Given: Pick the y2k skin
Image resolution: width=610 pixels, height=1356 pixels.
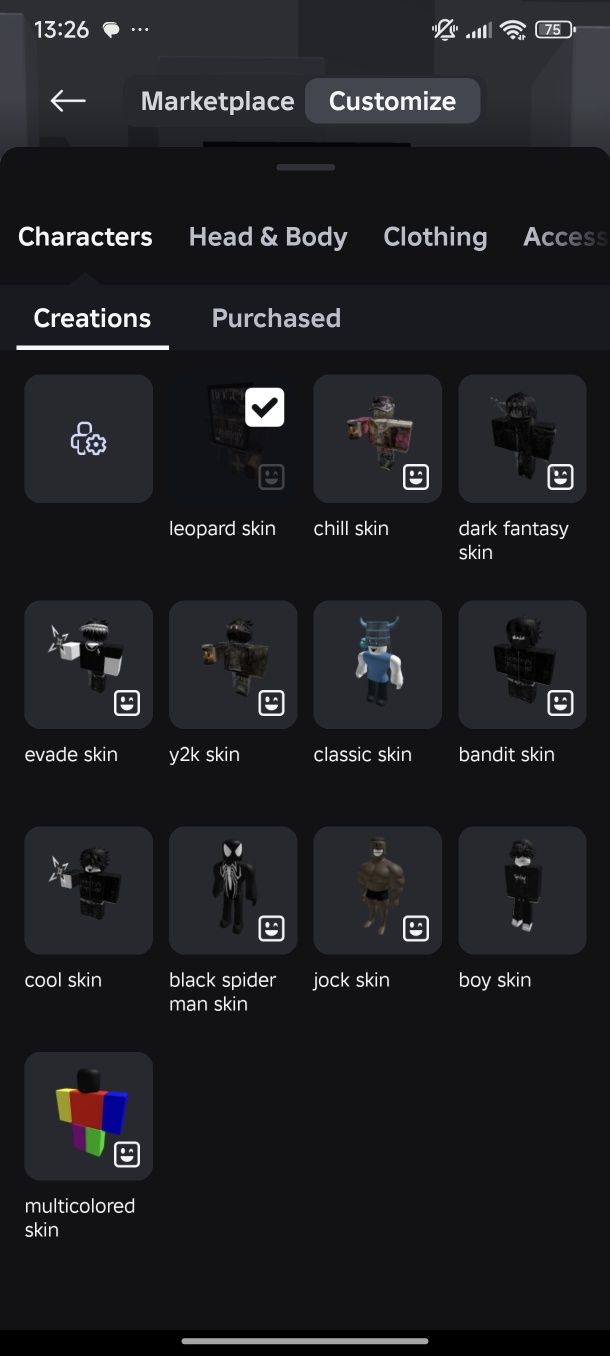Looking at the screenshot, I should pos(232,665).
